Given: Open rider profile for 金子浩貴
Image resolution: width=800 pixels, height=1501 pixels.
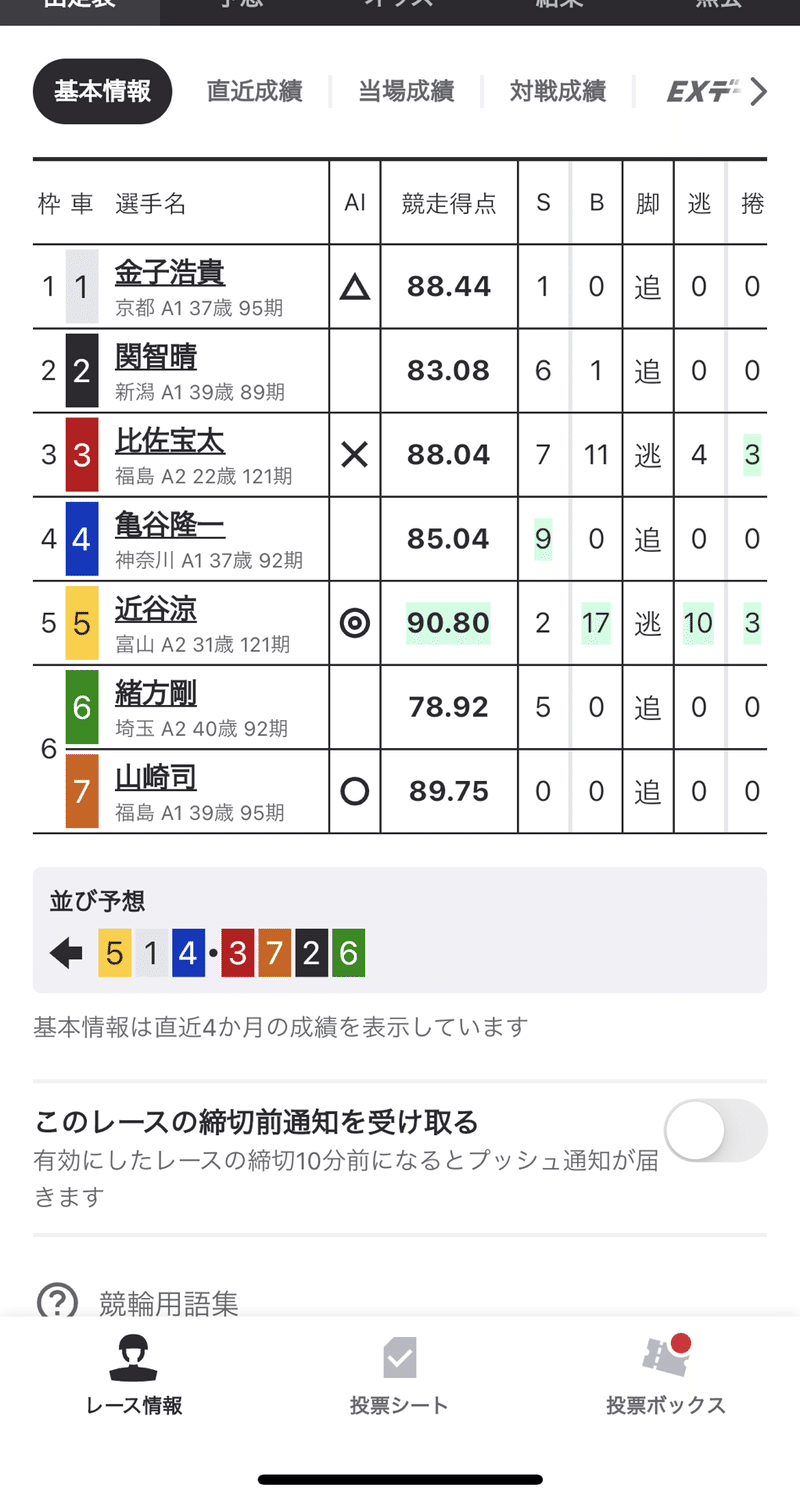Looking at the screenshot, I should pos(171,272).
